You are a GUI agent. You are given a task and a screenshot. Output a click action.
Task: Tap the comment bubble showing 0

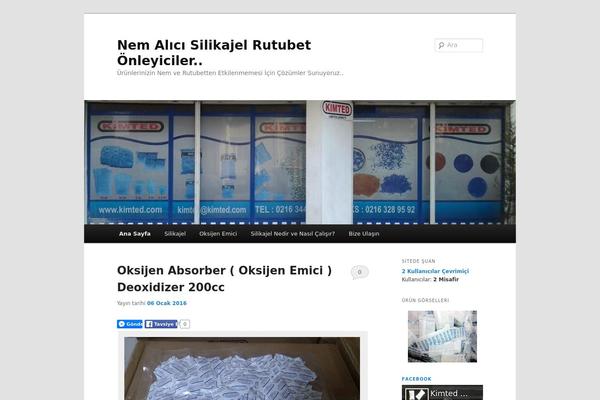(x=359, y=272)
